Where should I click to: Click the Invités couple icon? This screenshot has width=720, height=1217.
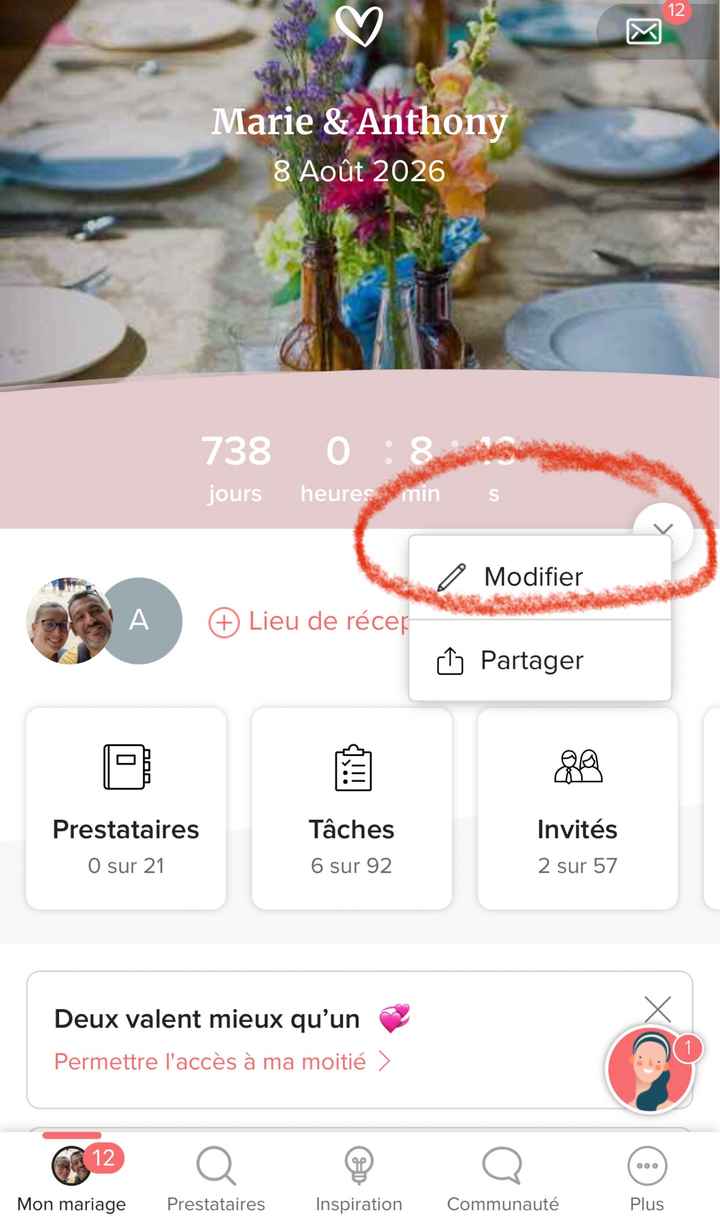tap(577, 767)
